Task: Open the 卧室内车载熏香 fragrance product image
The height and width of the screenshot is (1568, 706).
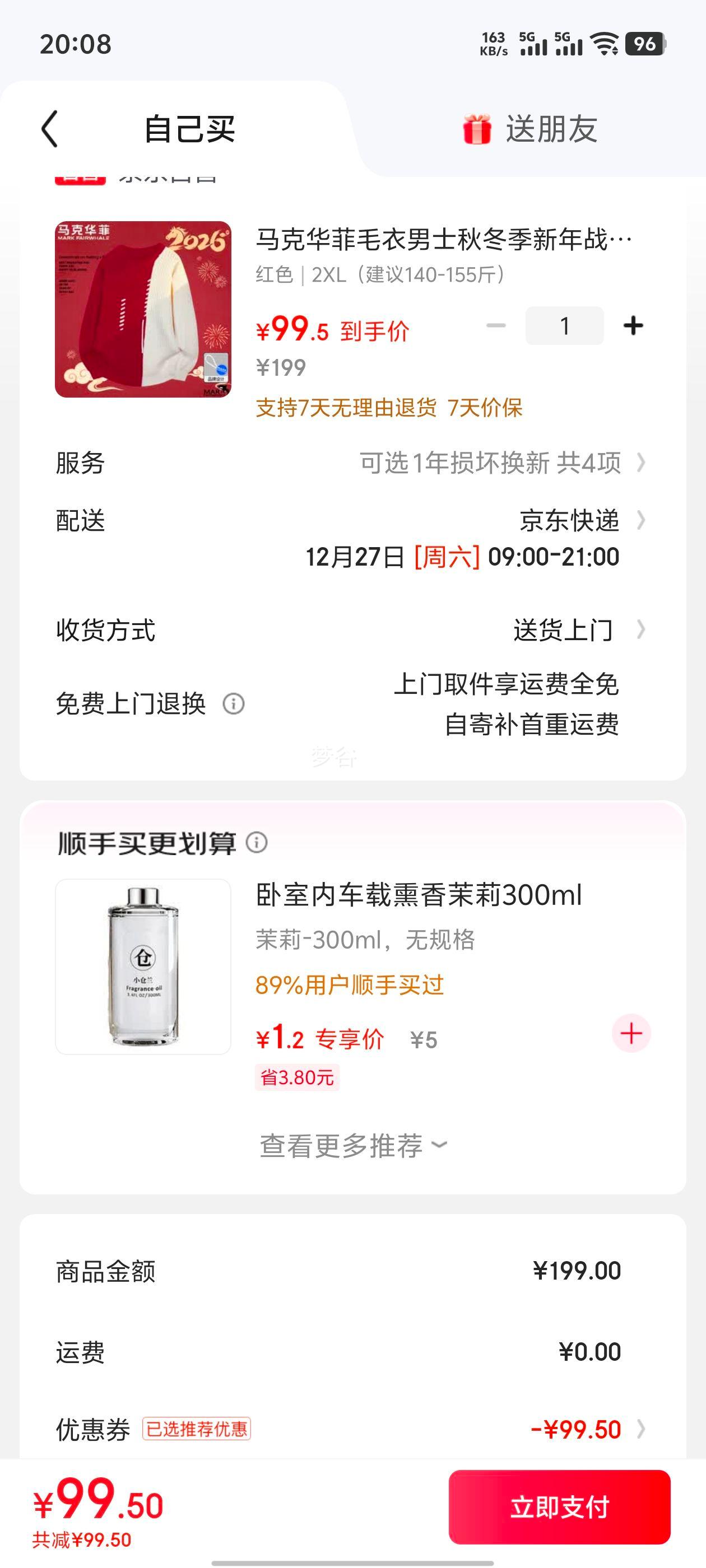Action: pos(143,966)
